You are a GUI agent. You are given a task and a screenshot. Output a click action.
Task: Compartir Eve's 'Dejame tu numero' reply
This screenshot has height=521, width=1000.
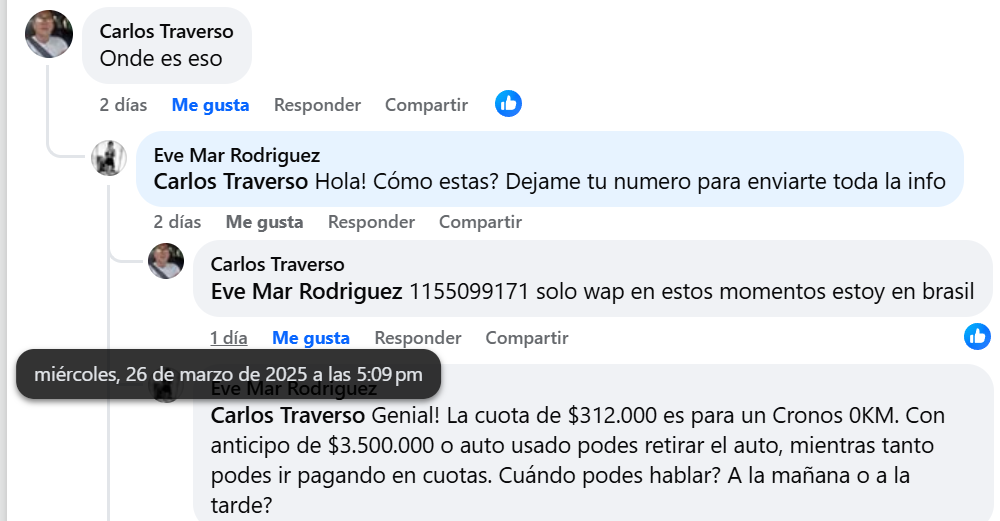coord(480,222)
